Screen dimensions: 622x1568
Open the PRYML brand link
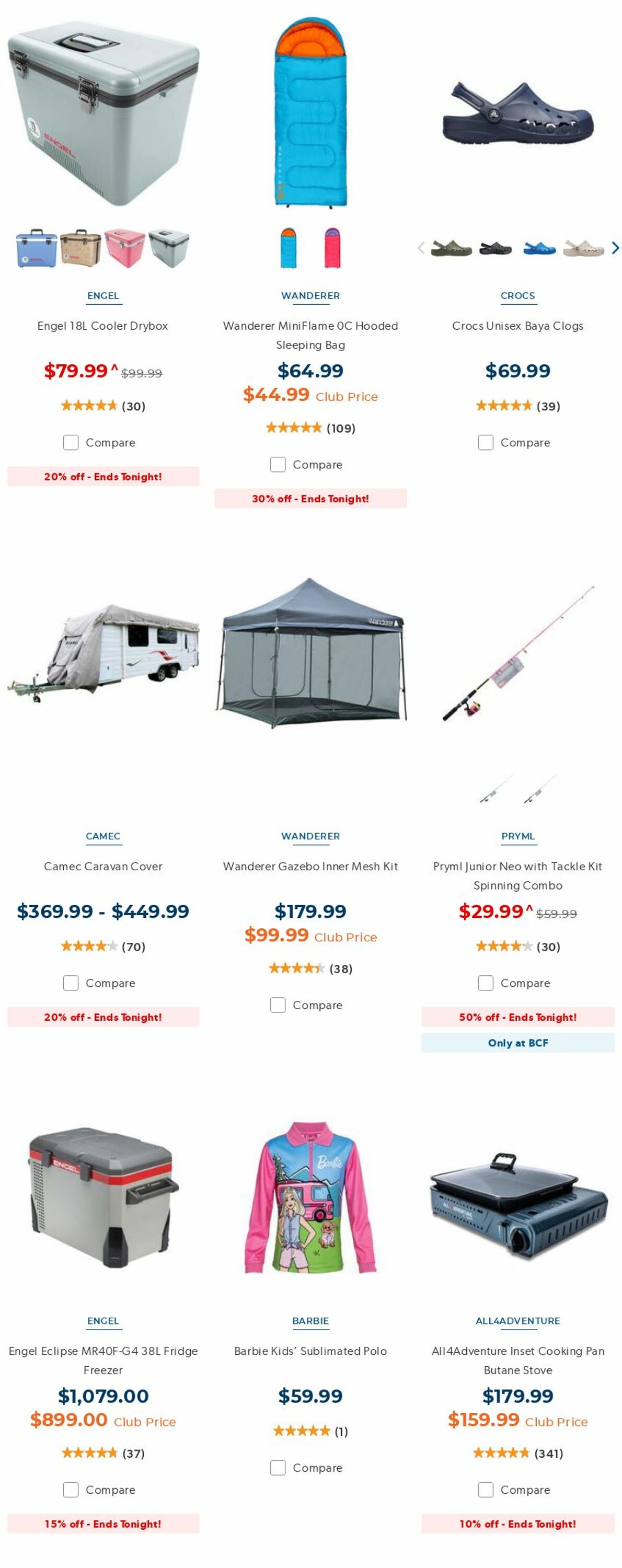(517, 836)
